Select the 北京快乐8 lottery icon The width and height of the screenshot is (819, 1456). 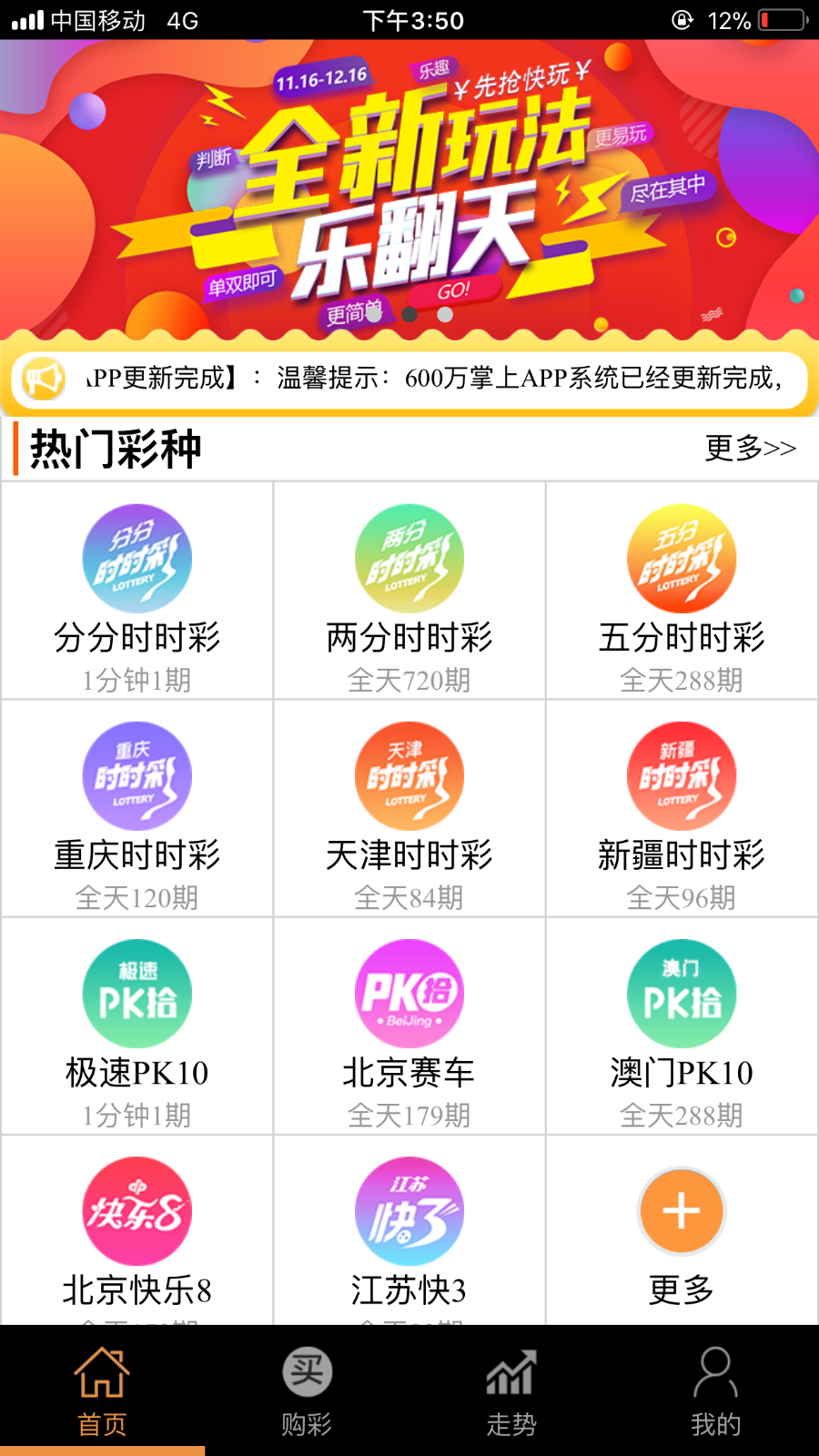tap(136, 1210)
